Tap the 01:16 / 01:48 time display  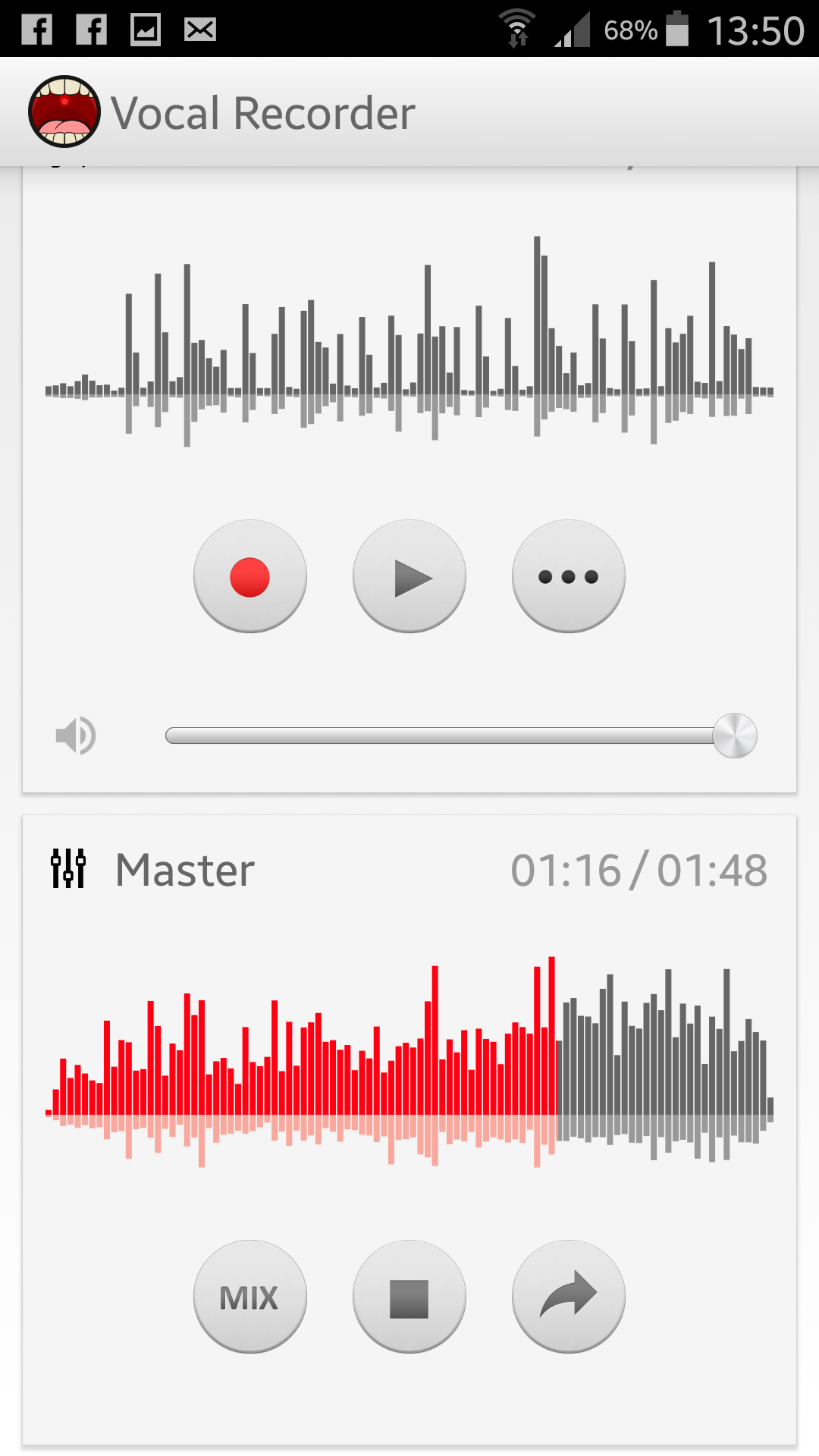(639, 870)
